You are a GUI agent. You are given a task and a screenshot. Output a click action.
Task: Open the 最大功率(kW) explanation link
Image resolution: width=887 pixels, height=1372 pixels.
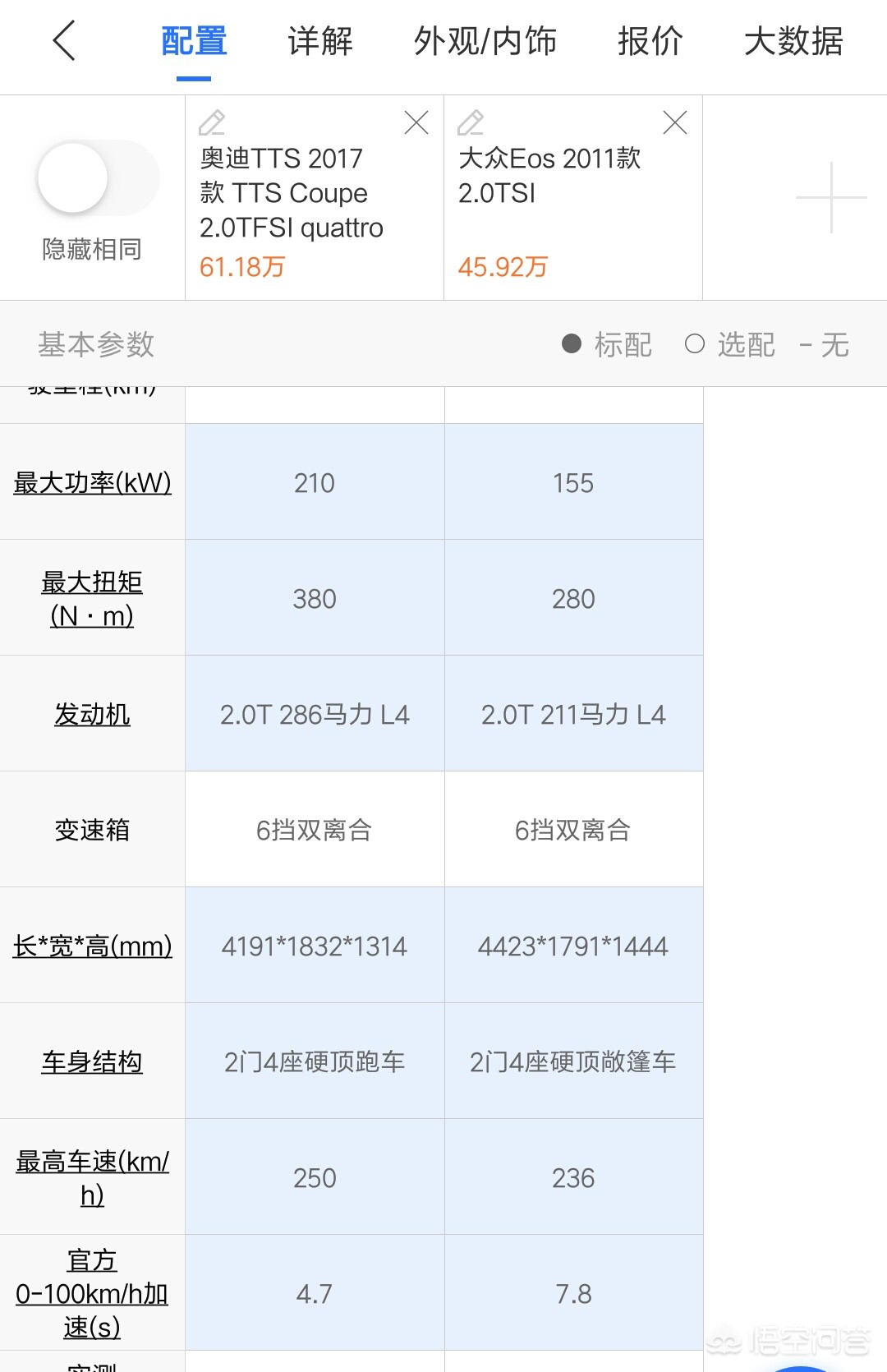point(92,482)
